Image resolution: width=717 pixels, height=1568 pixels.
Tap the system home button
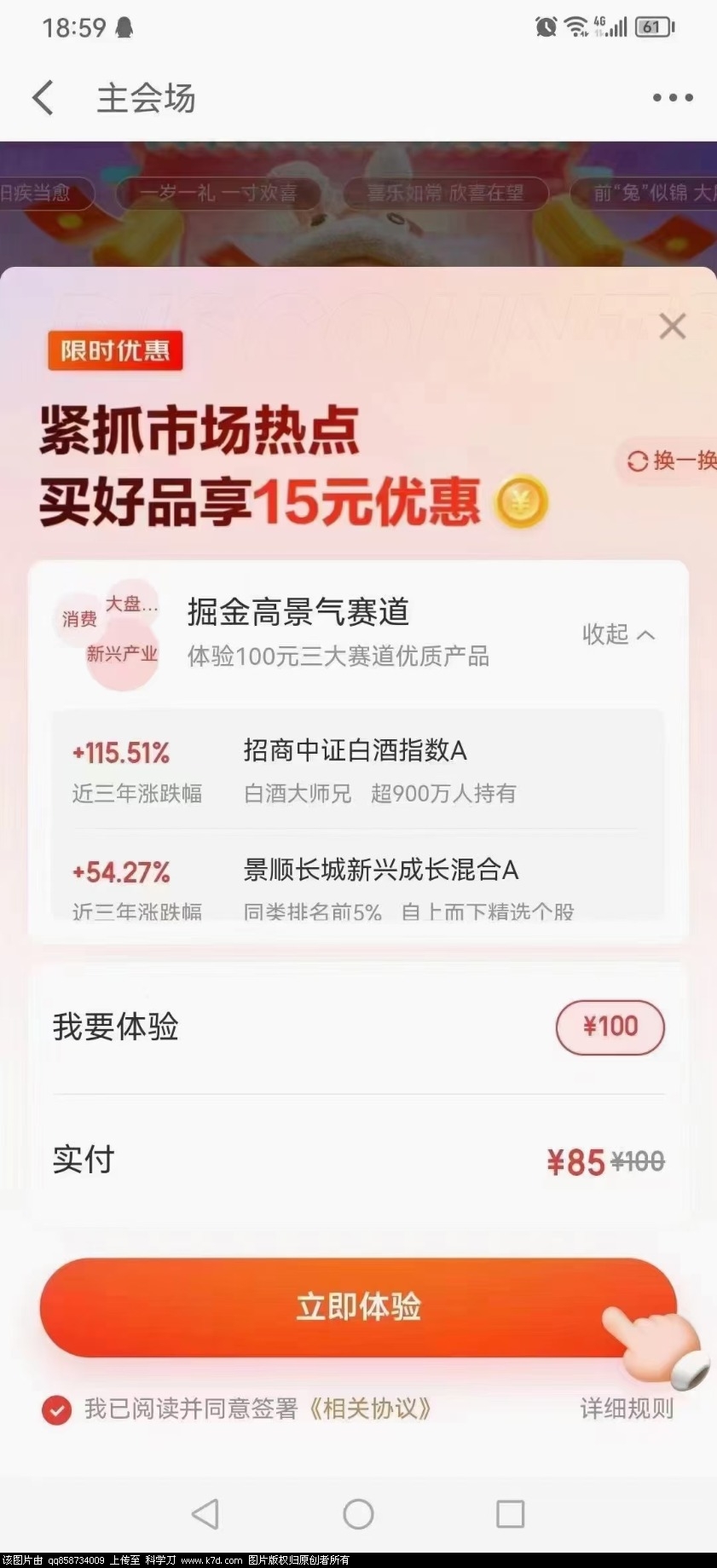click(358, 1514)
